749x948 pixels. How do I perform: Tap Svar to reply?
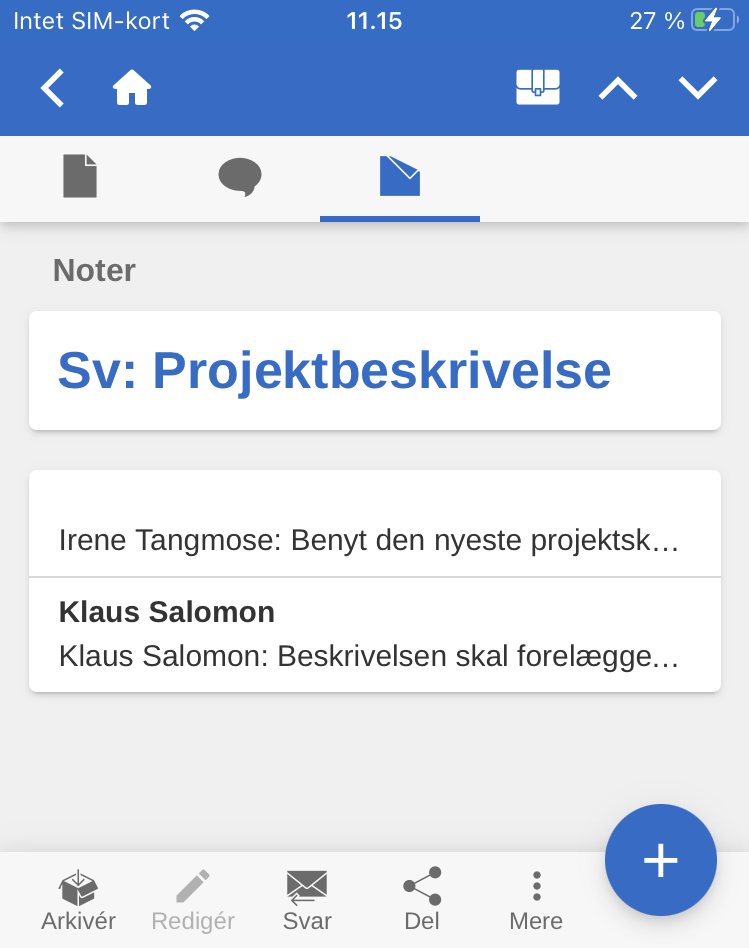click(x=307, y=900)
